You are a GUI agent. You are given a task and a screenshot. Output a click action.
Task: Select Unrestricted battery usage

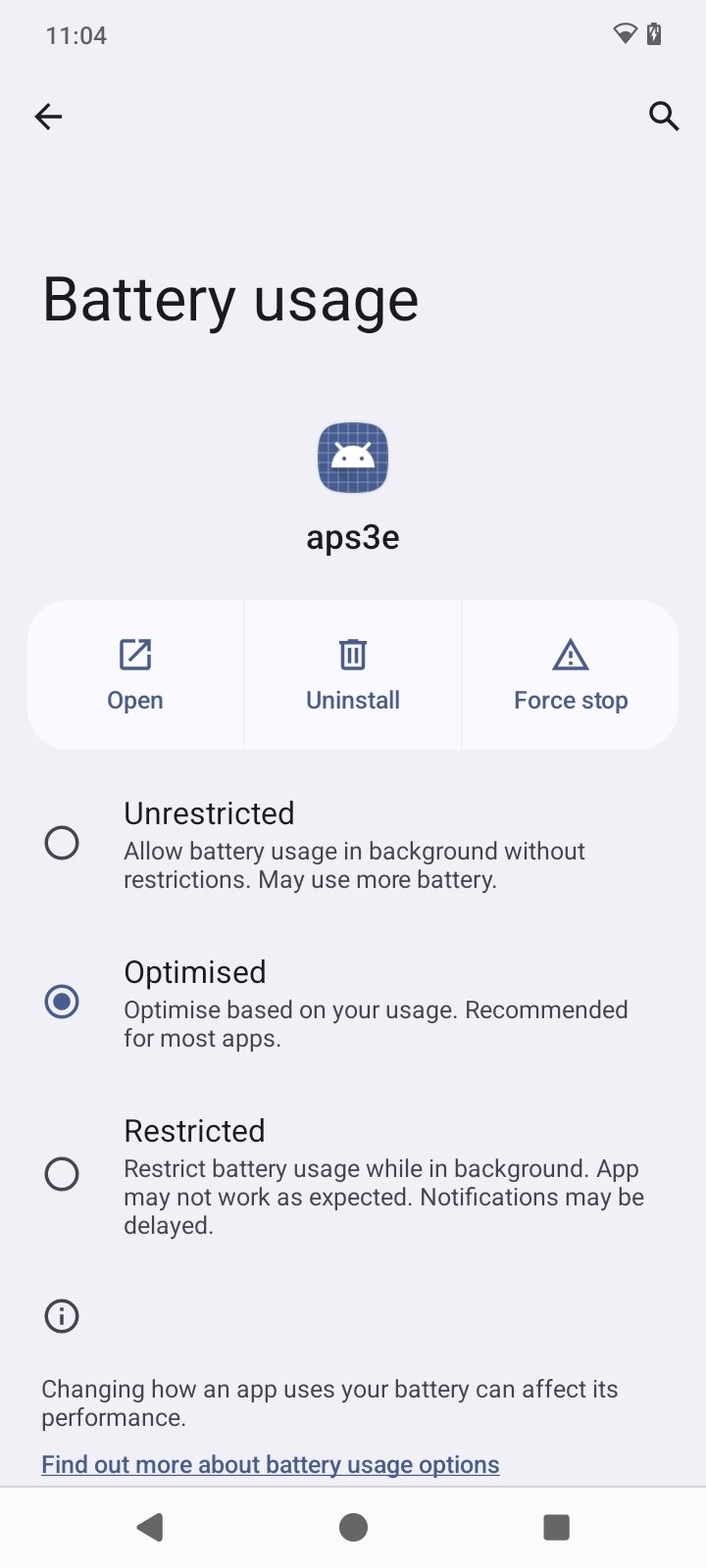[62, 843]
